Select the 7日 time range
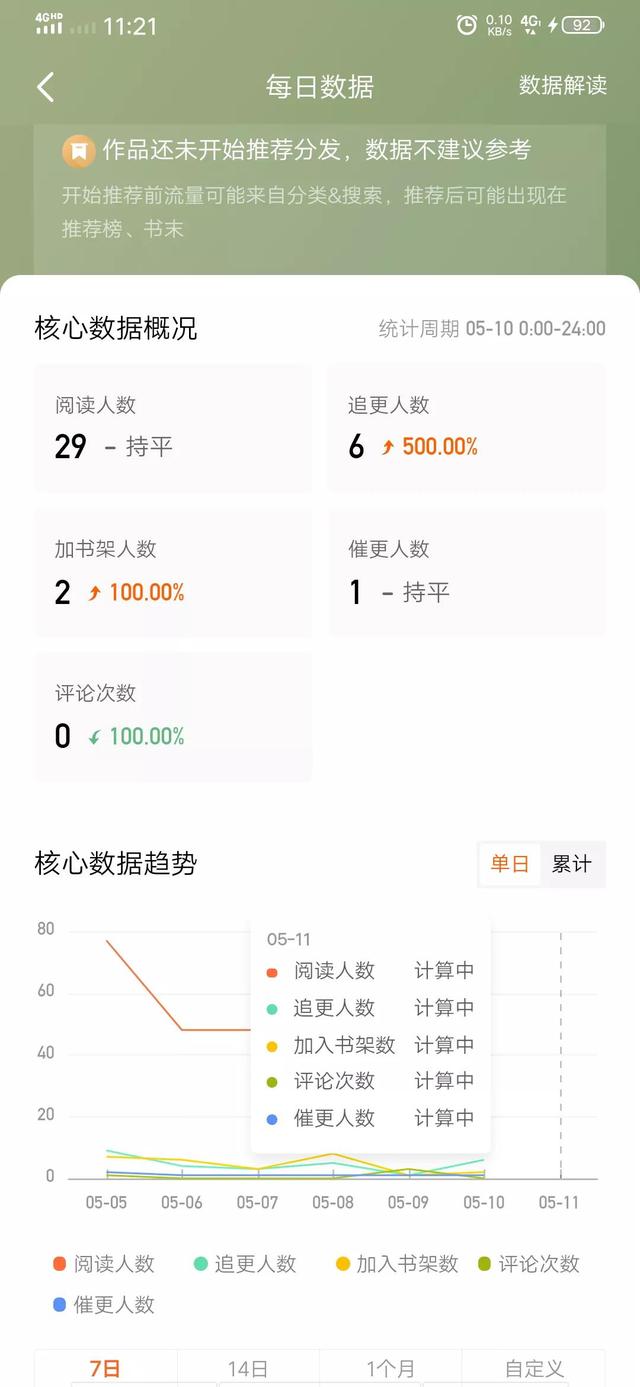640x1387 pixels. click(106, 1368)
